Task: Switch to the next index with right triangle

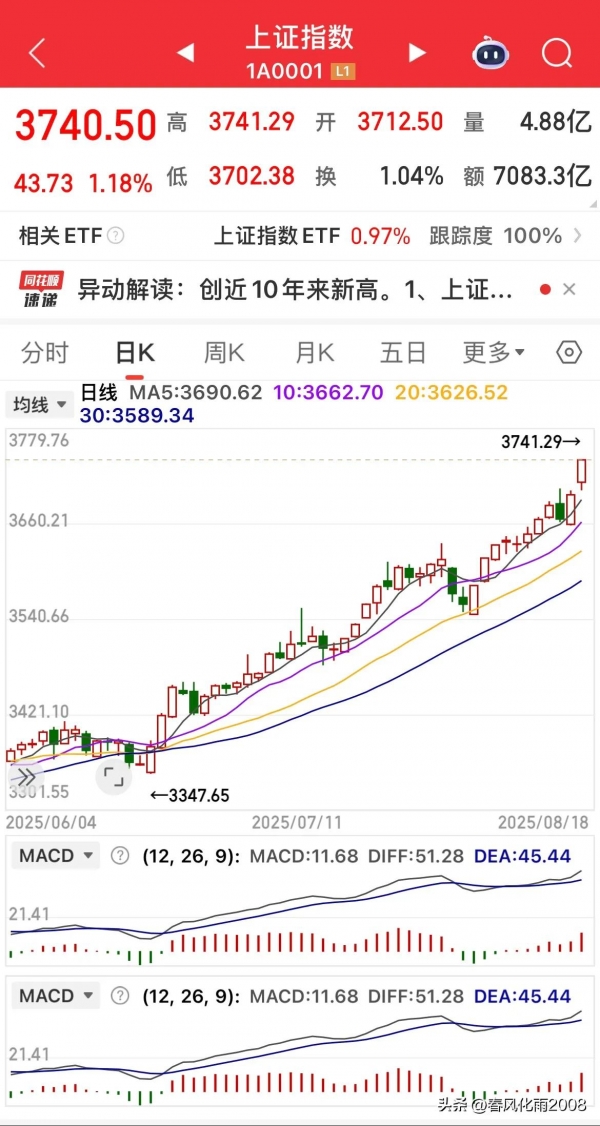Action: 417,52
